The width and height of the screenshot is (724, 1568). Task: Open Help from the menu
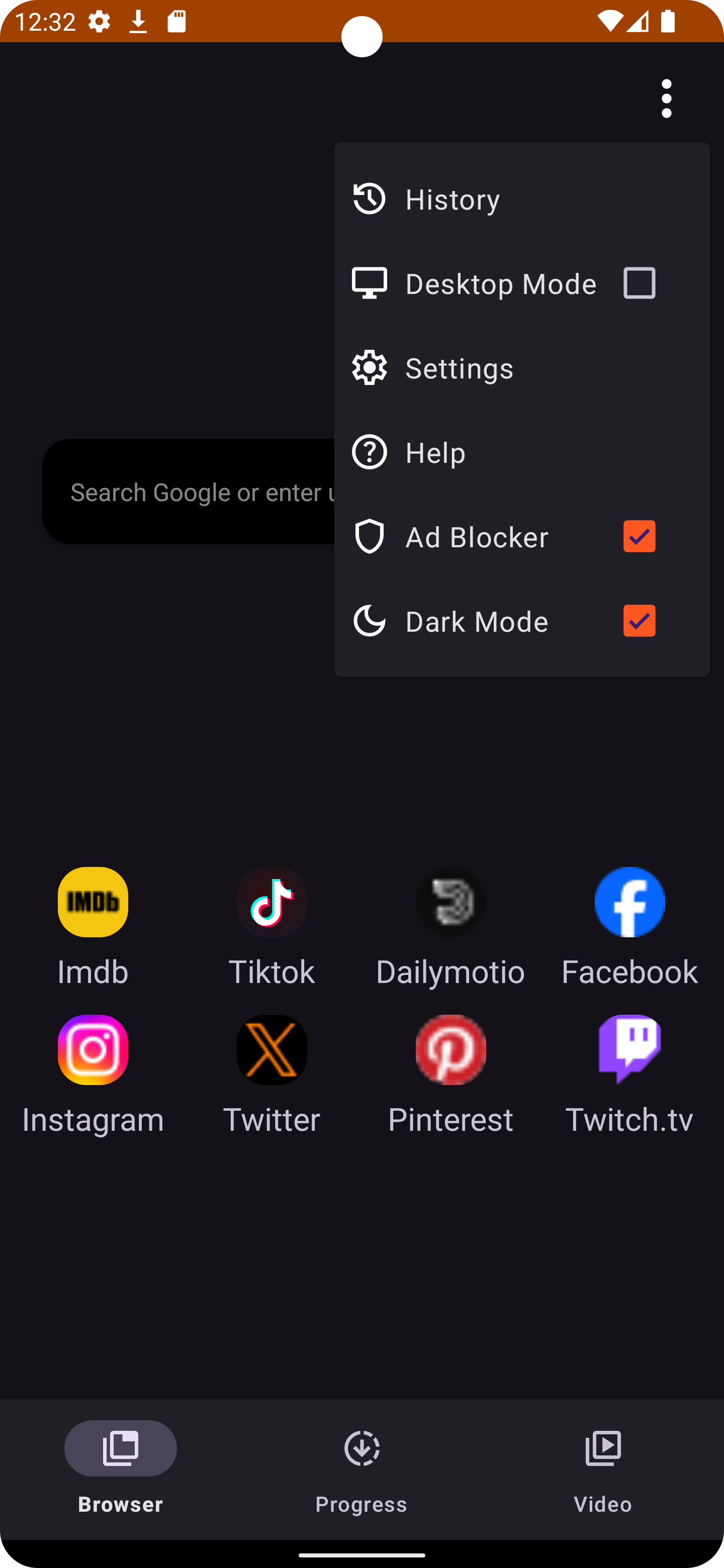coord(435,452)
